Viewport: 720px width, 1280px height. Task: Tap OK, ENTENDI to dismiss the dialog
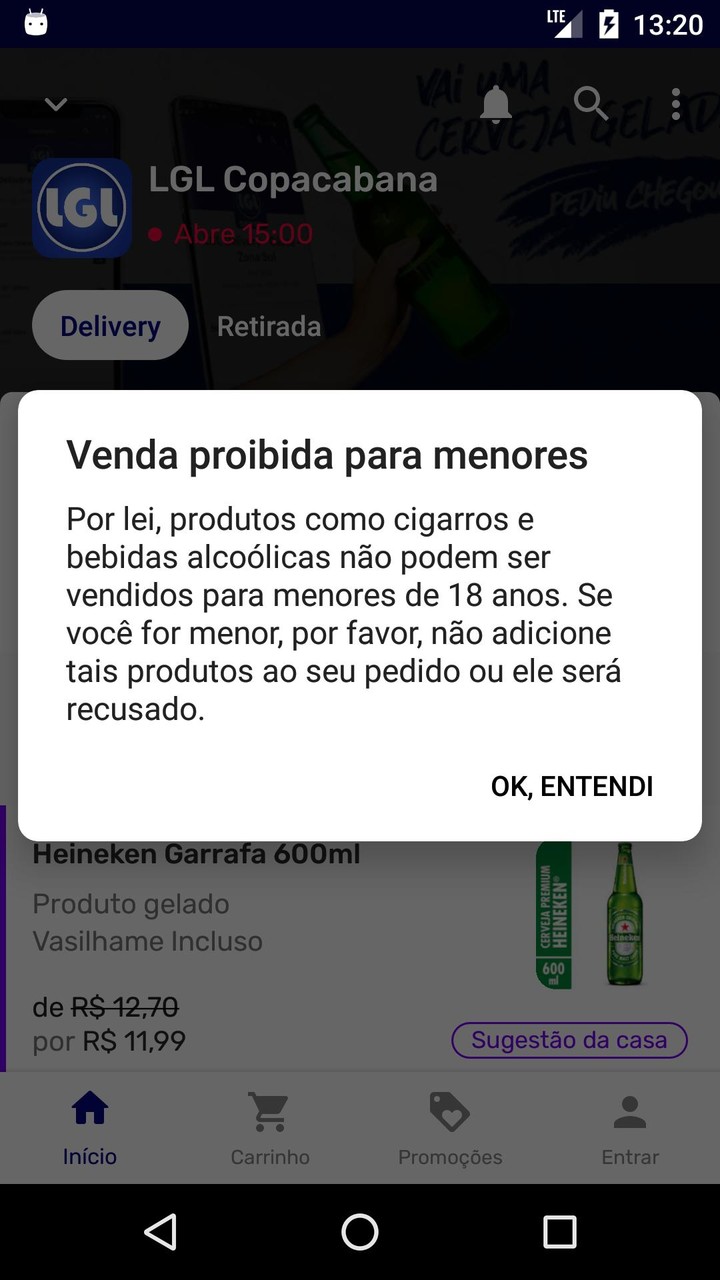click(x=570, y=786)
